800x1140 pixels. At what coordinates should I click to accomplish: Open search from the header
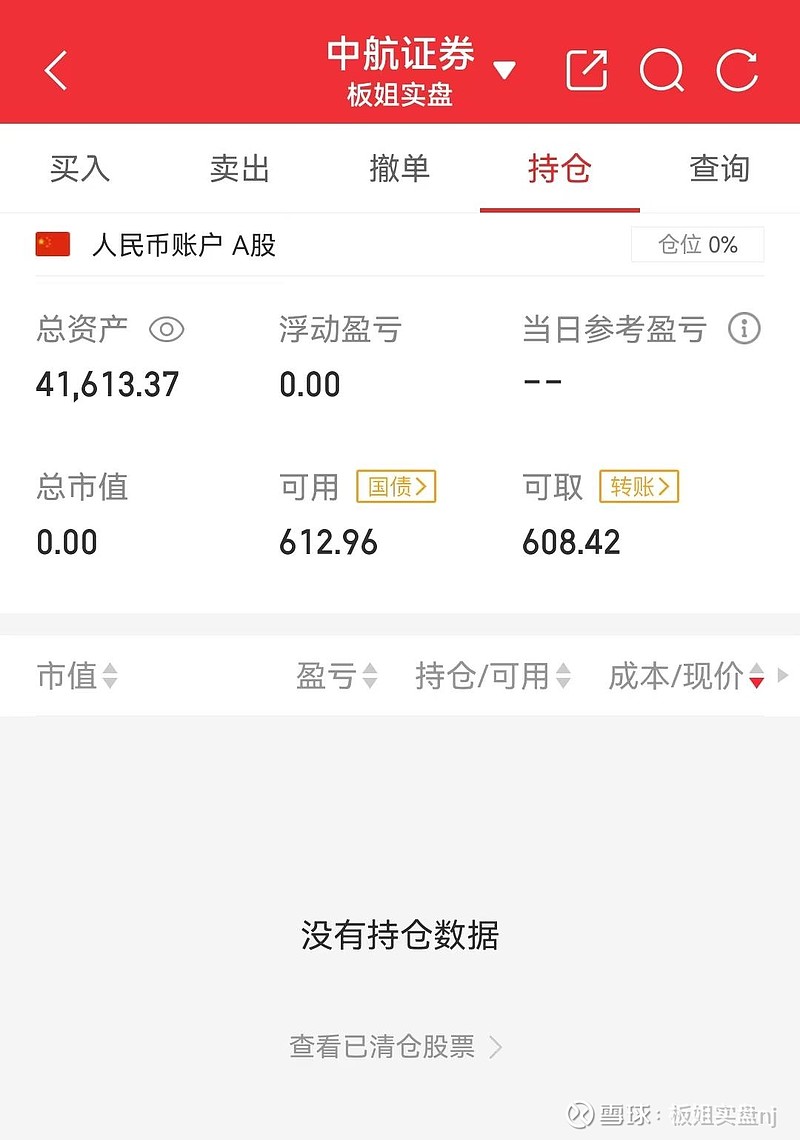662,71
